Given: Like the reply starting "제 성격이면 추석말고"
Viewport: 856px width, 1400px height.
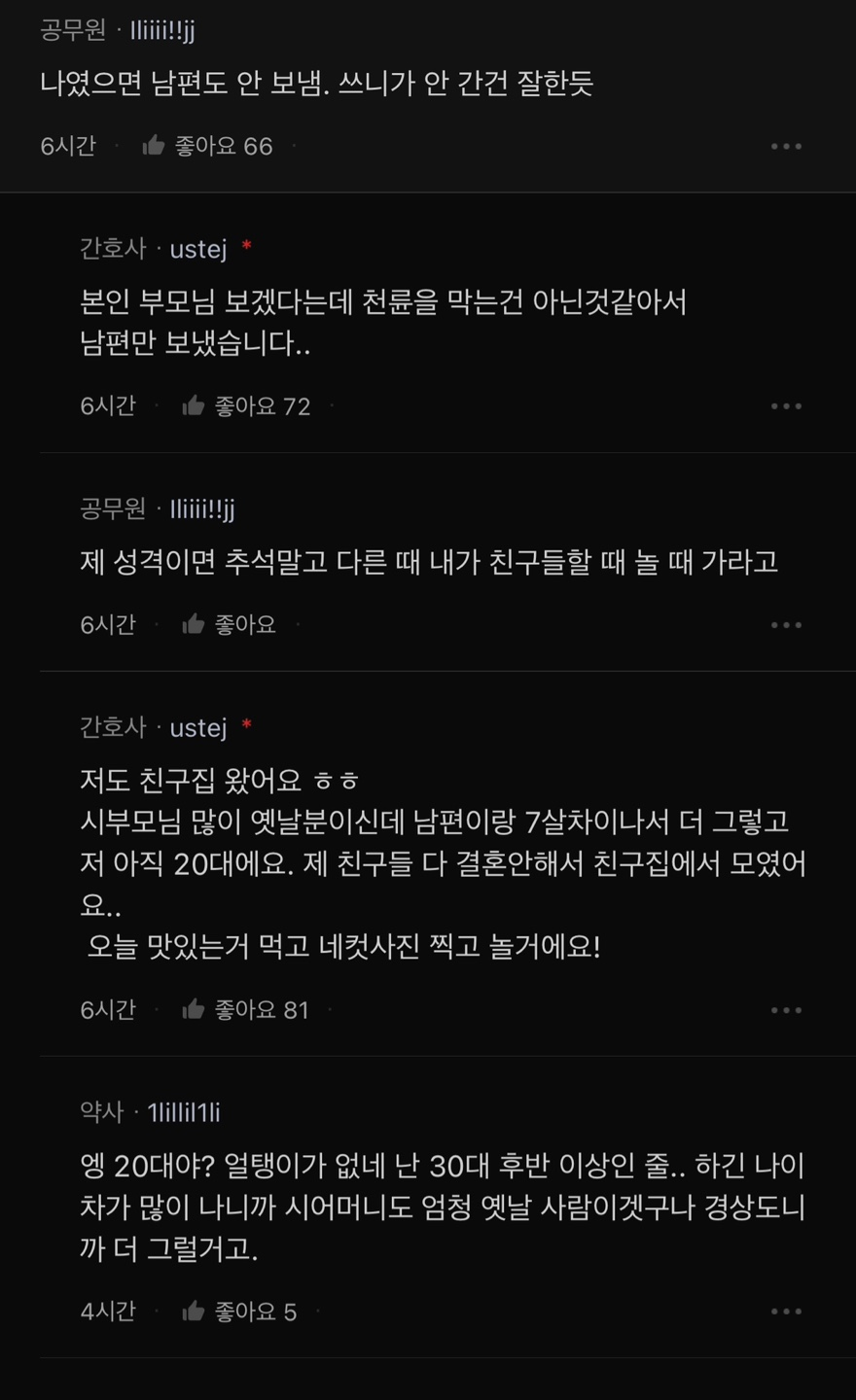Looking at the screenshot, I should coord(194,624).
